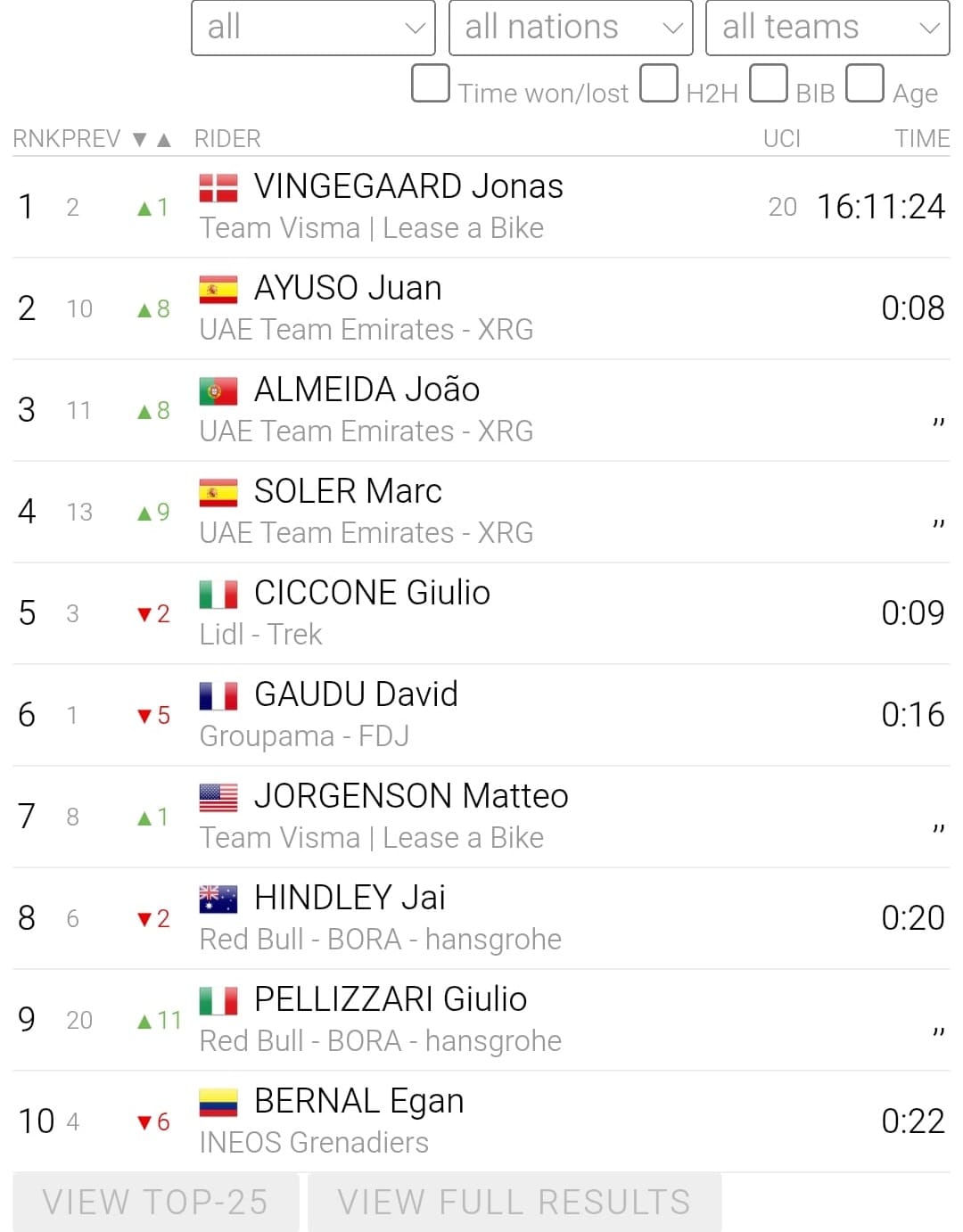Viewport: 963px width, 1232px height.
Task: View AYUSO Juan's profile
Action: coord(348,288)
